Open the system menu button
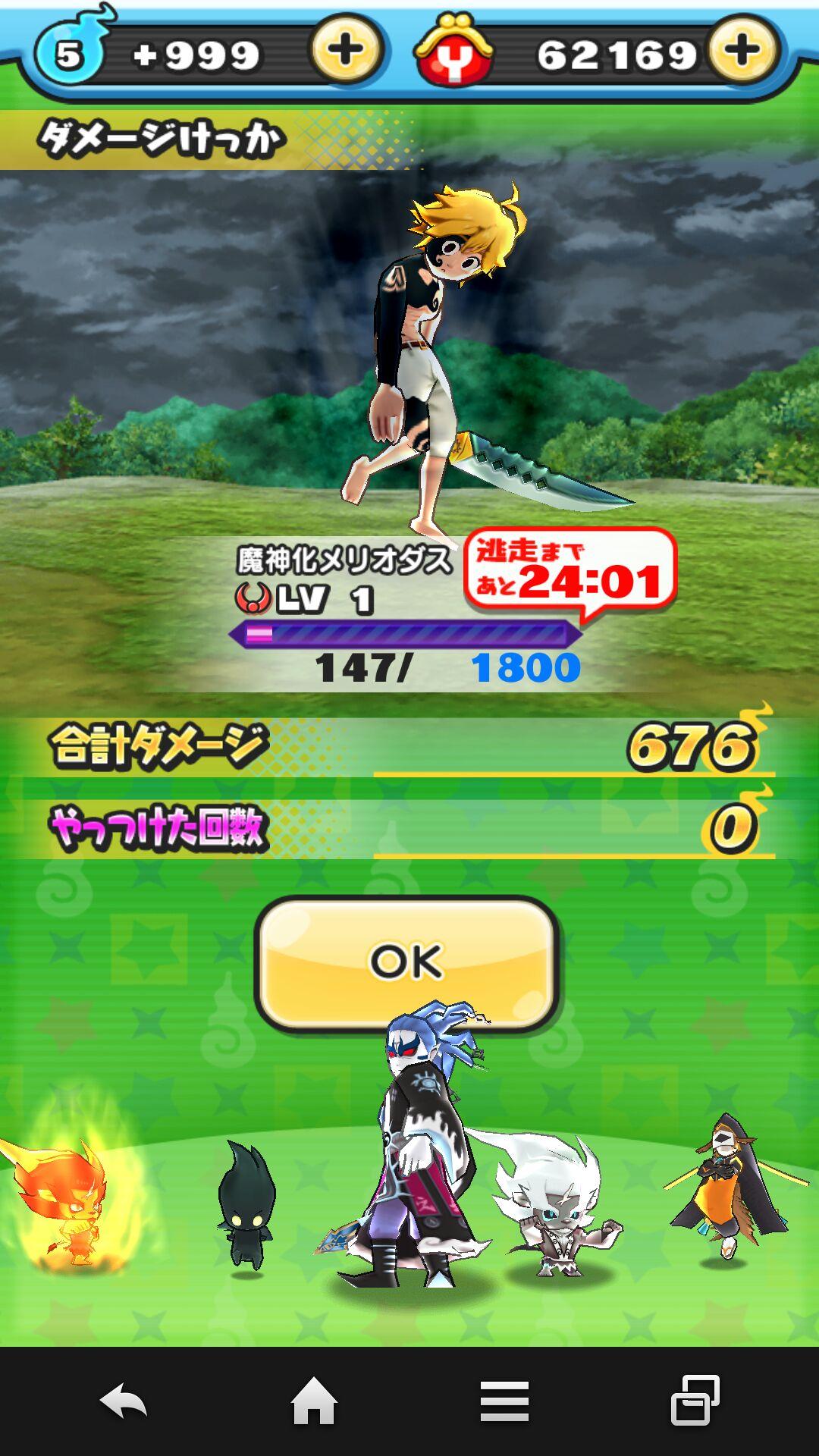This screenshot has height=1456, width=819. 504,1401
